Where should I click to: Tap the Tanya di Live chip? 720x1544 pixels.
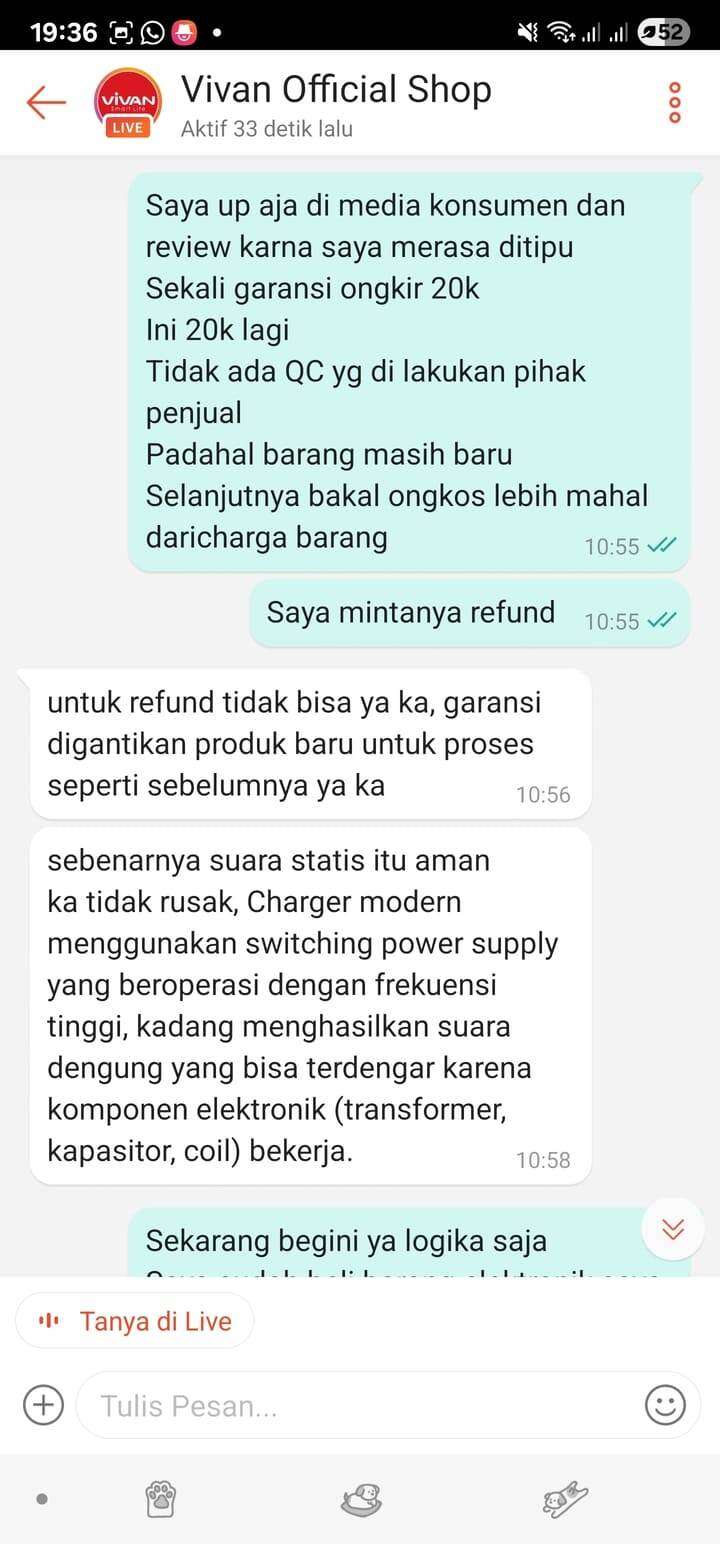click(135, 1321)
